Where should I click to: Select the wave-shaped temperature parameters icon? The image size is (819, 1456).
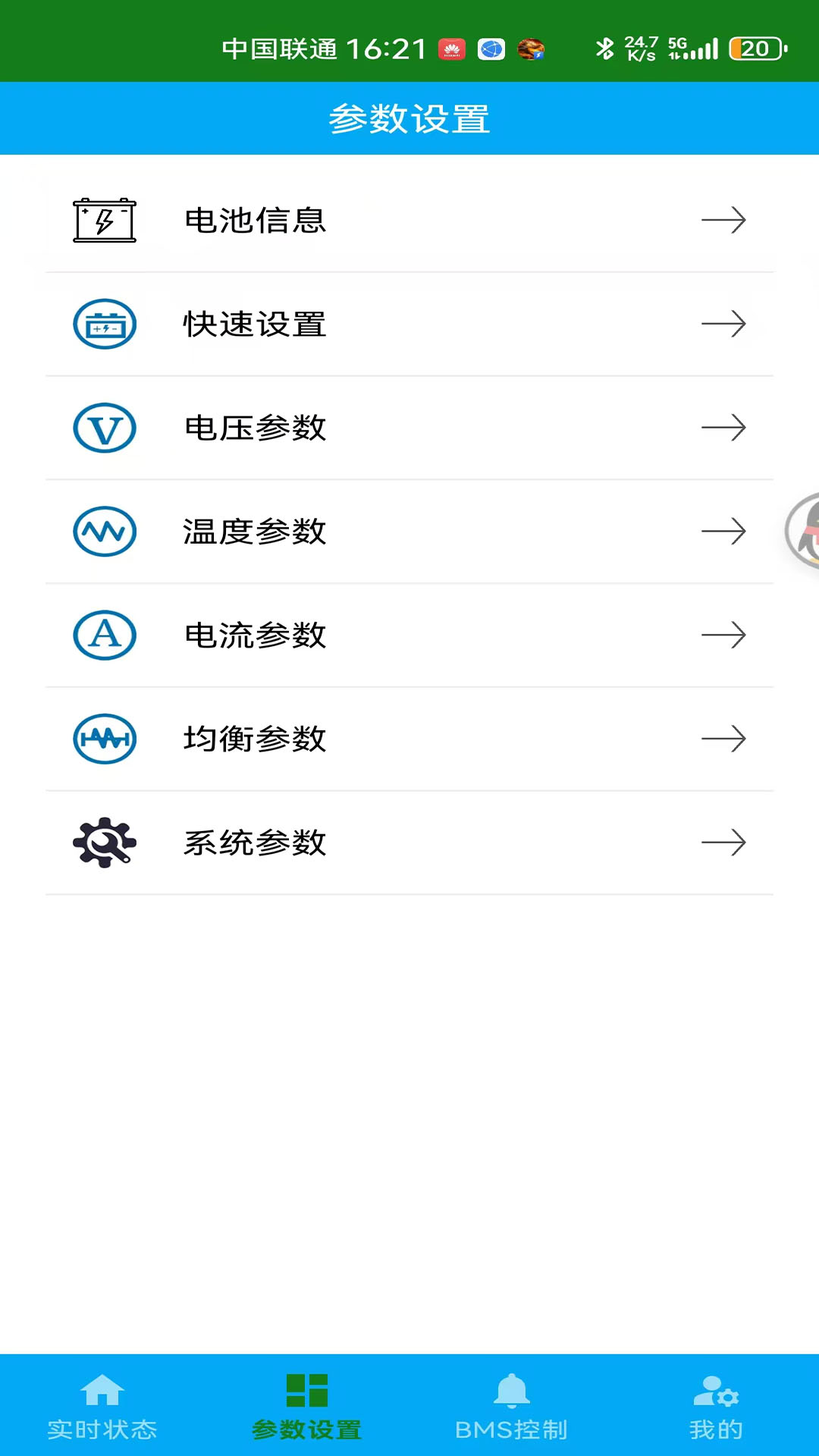click(x=104, y=532)
